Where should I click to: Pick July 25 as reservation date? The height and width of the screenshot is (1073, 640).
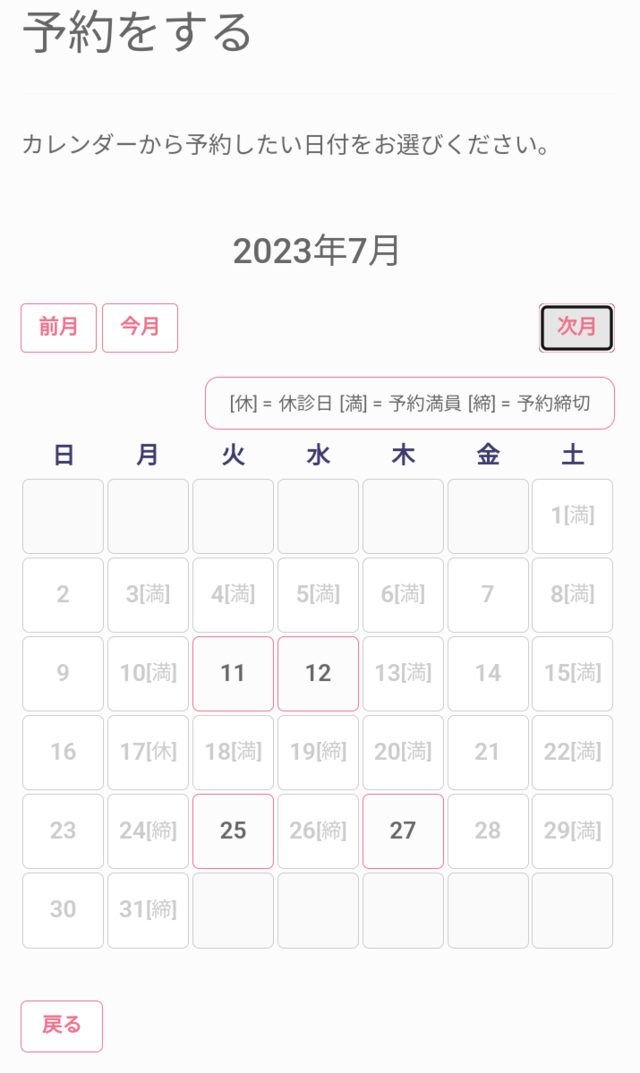[x=233, y=831]
